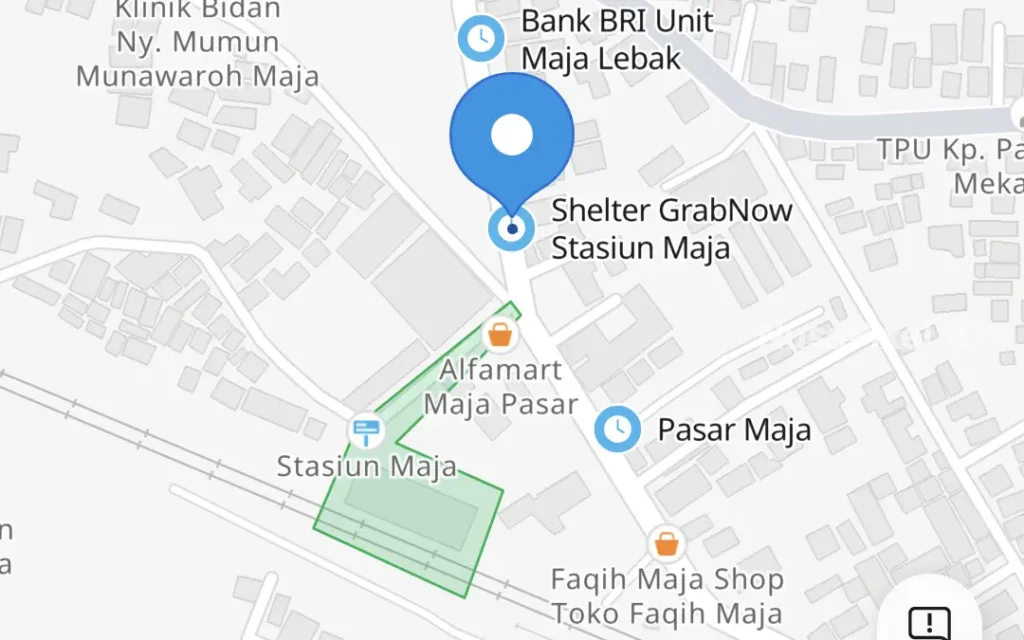Select the Bank BRI Unit Maja Lebak marker

(481, 39)
